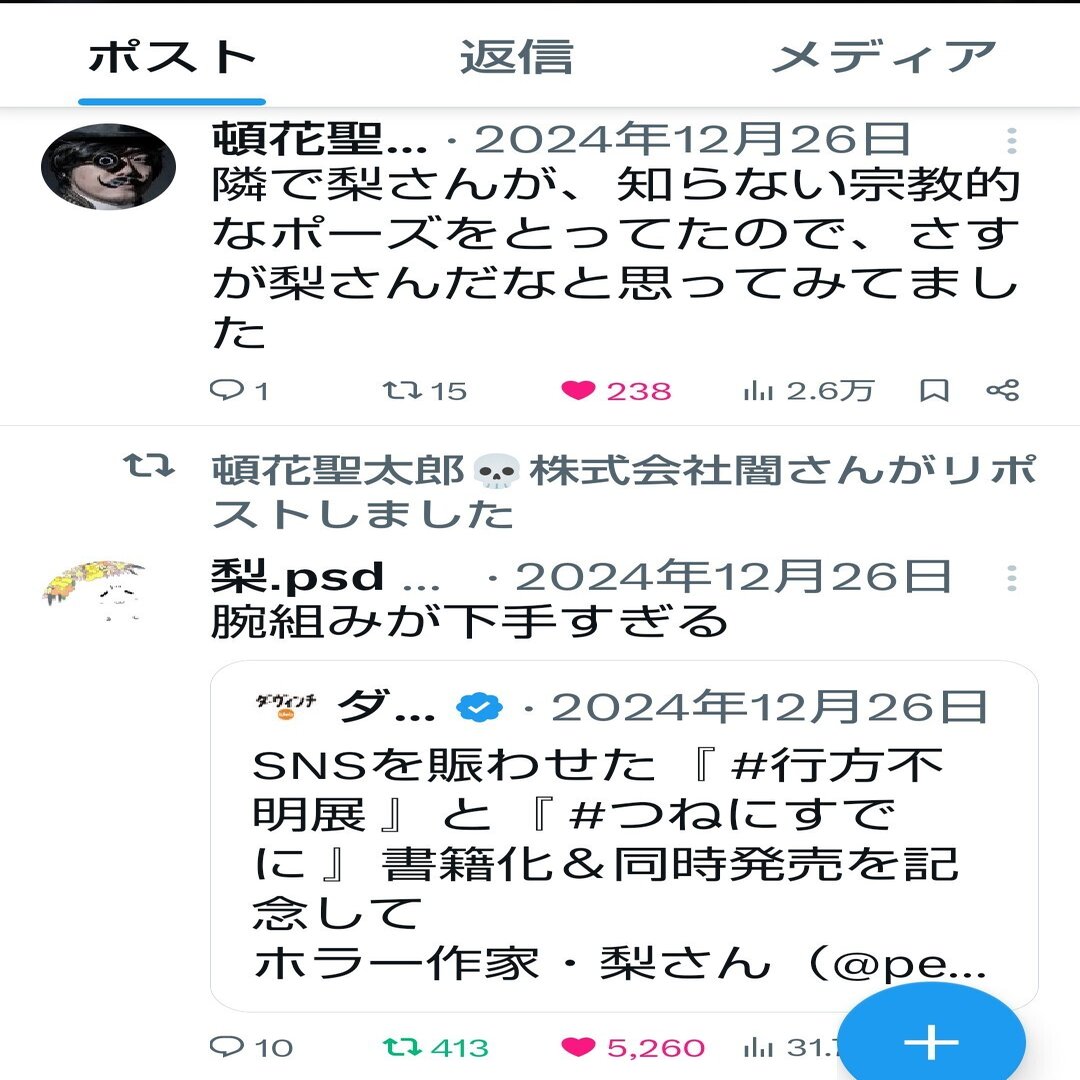Compose a new post

coord(930,1040)
